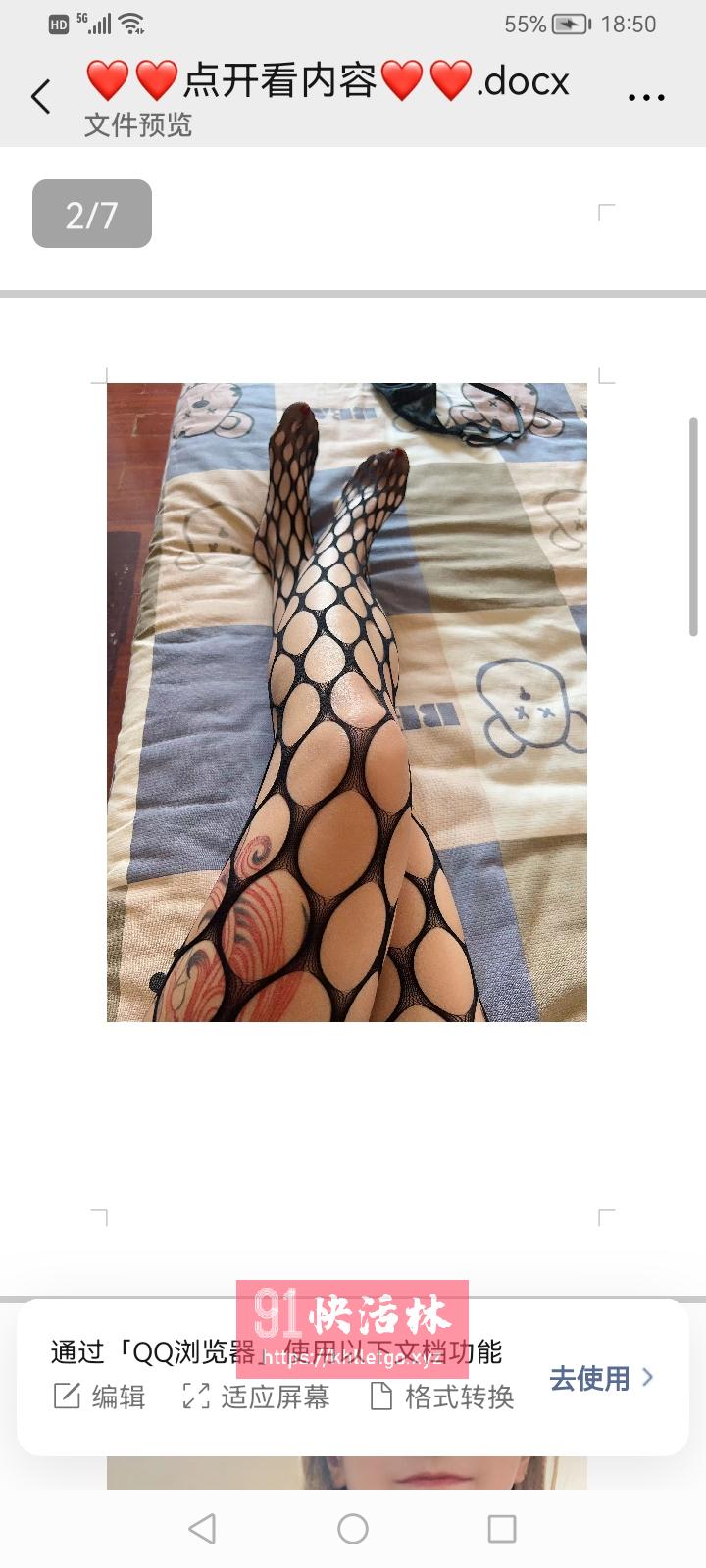Image resolution: width=706 pixels, height=1568 pixels.
Task: Select the 编辑 edit option
Action: 99,1396
